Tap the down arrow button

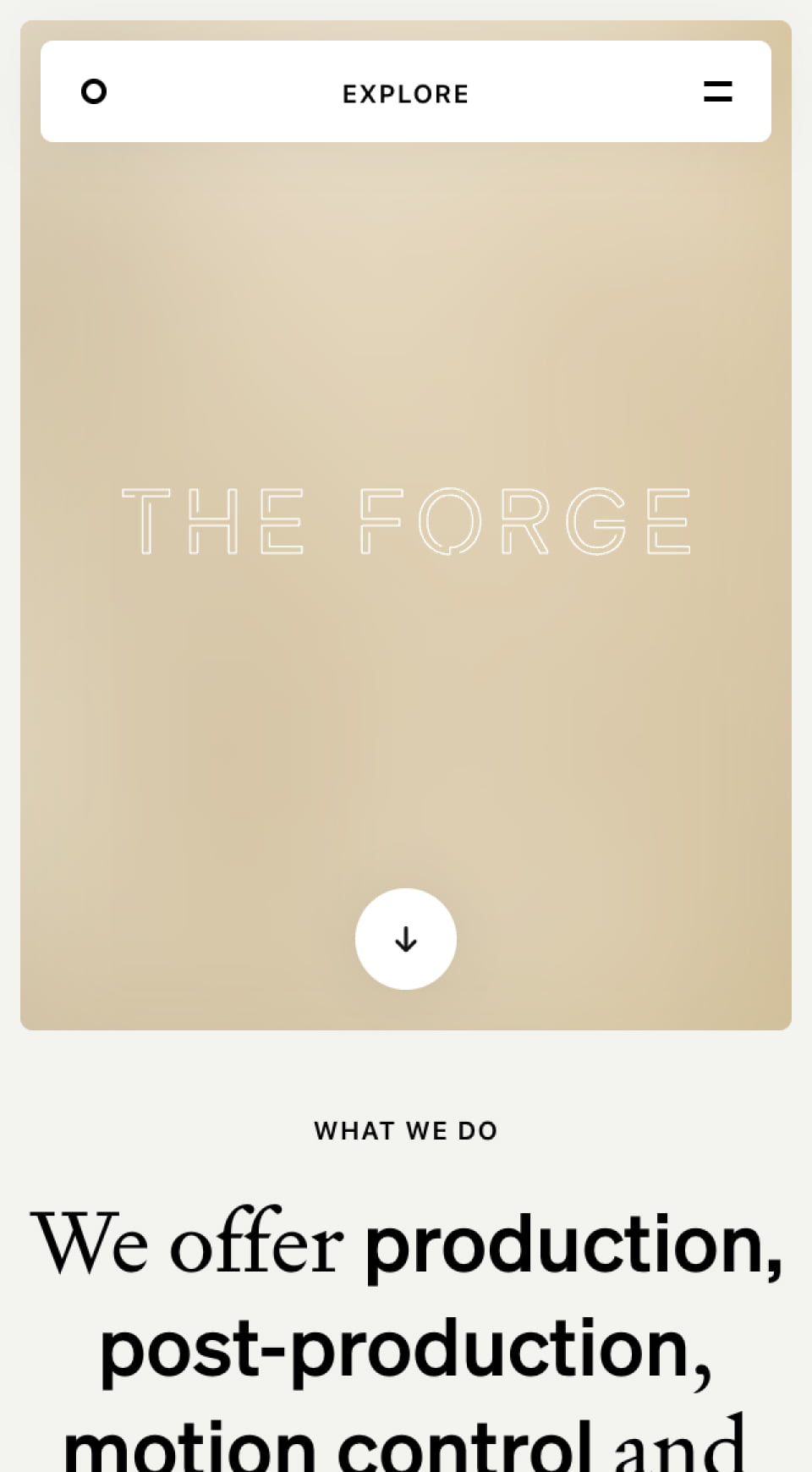tap(406, 939)
